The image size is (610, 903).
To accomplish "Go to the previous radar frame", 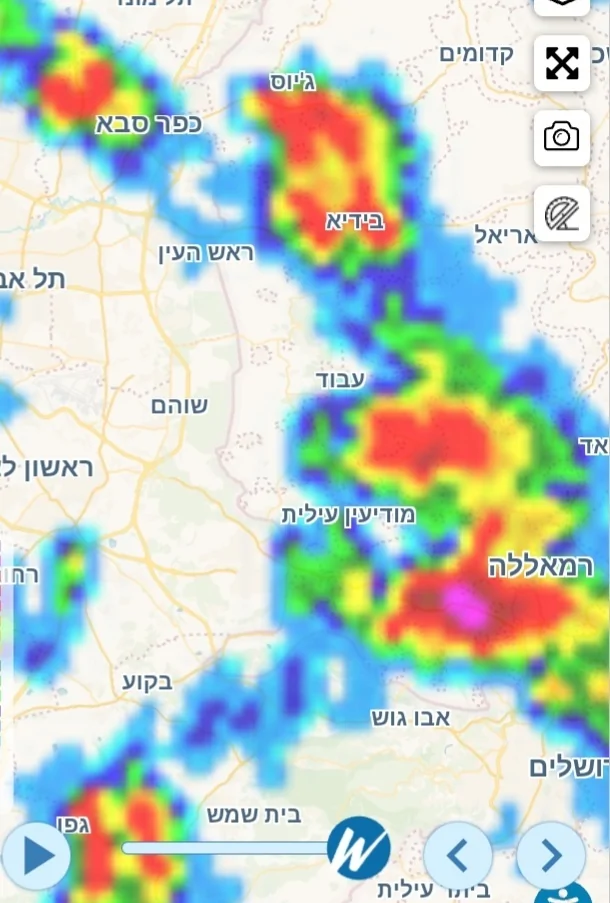I will (458, 856).
